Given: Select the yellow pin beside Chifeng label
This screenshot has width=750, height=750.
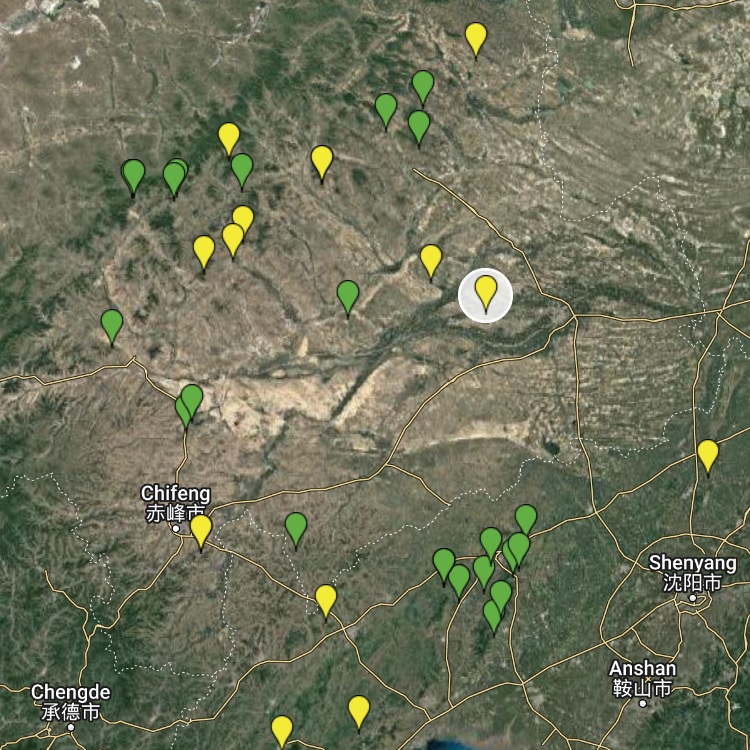Looking at the screenshot, I should coord(201,530).
